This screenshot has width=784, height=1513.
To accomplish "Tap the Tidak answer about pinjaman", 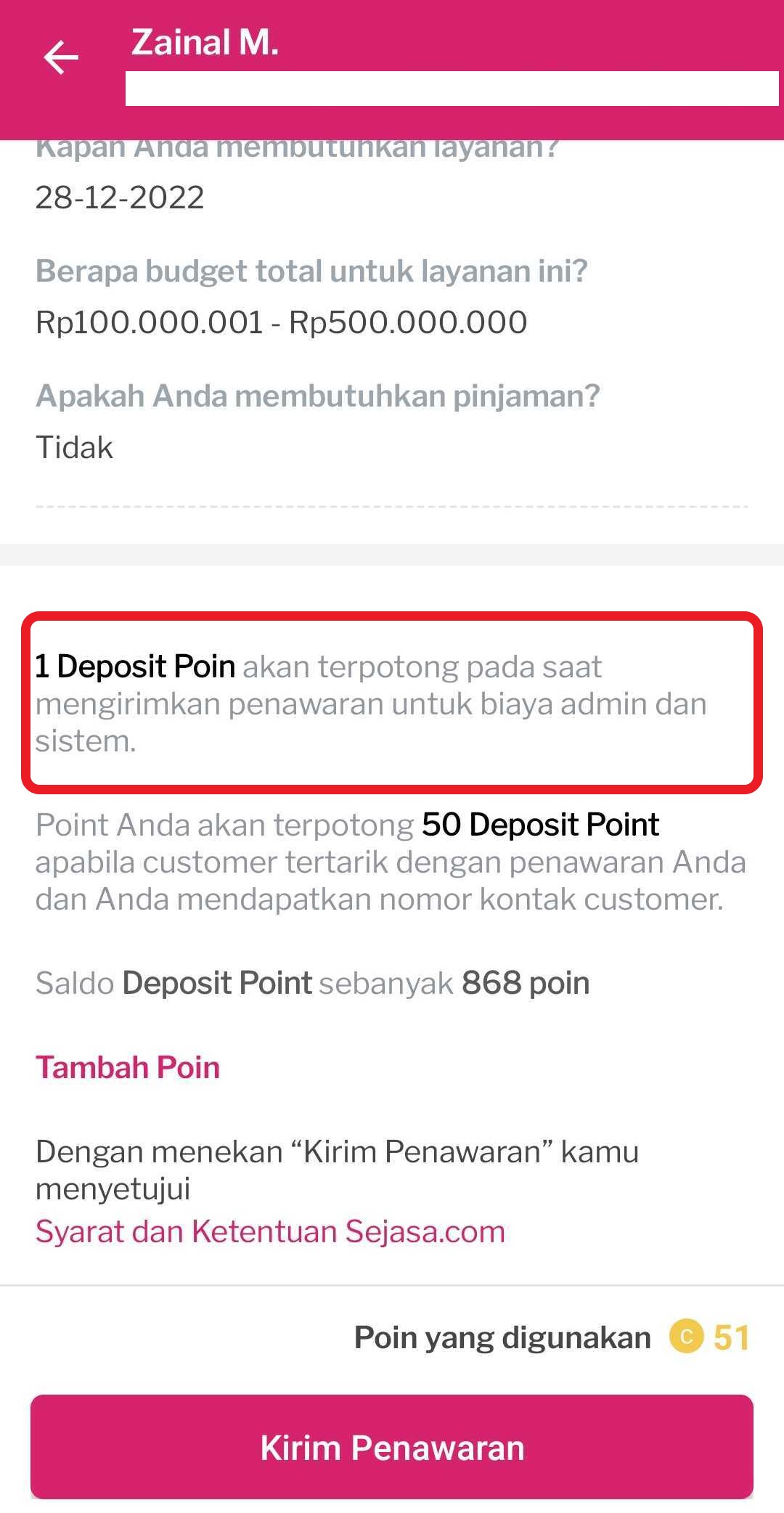I will click(x=75, y=446).
